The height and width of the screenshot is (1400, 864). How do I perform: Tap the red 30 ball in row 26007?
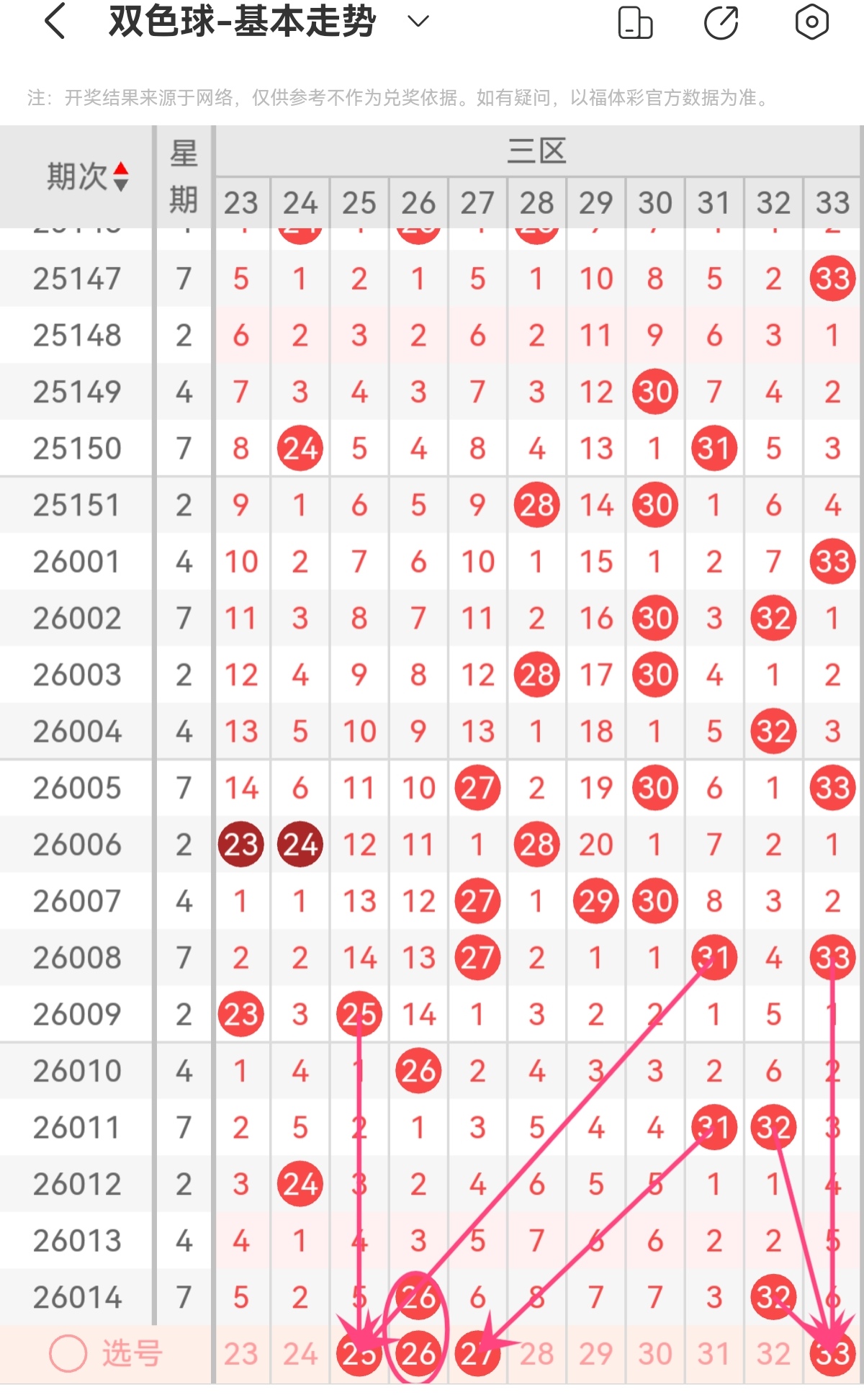654,900
